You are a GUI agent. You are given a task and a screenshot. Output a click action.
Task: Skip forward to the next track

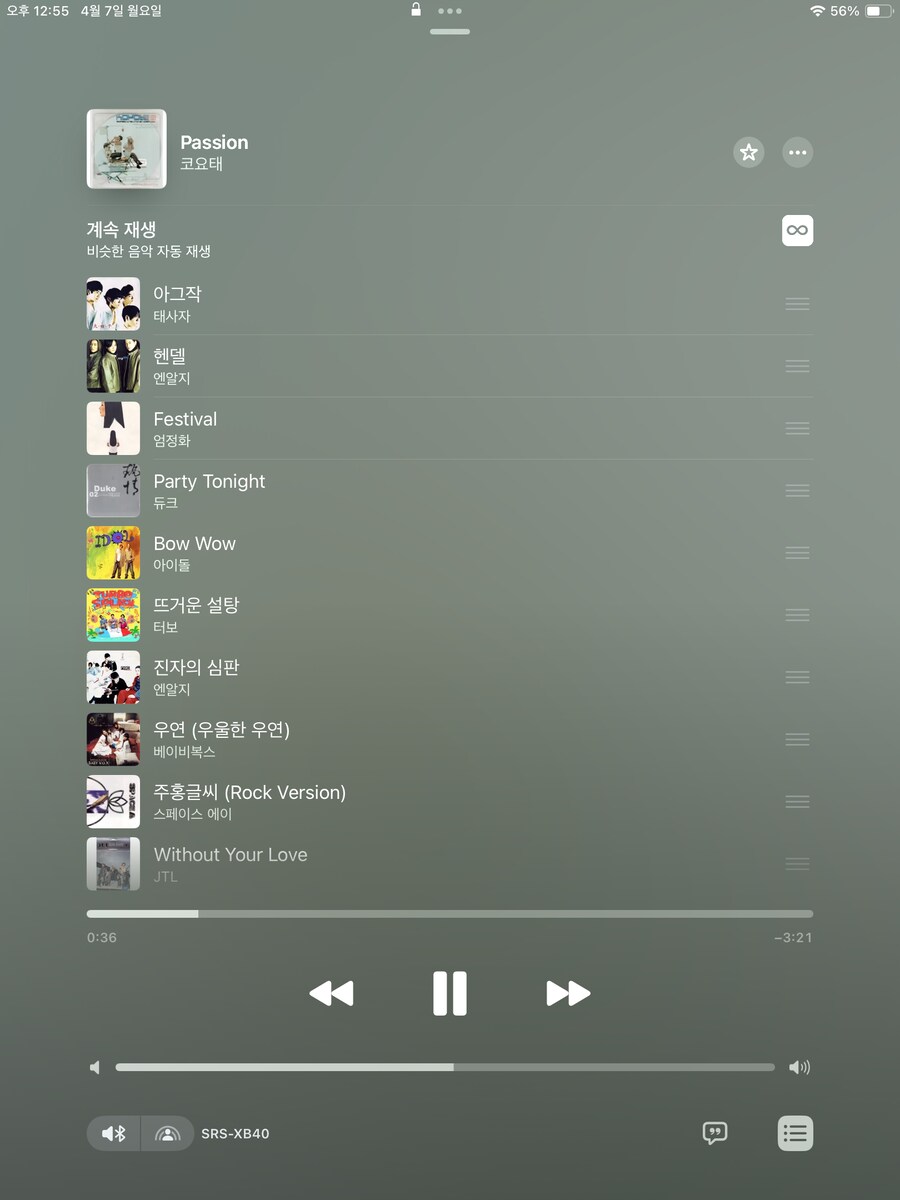(x=568, y=993)
